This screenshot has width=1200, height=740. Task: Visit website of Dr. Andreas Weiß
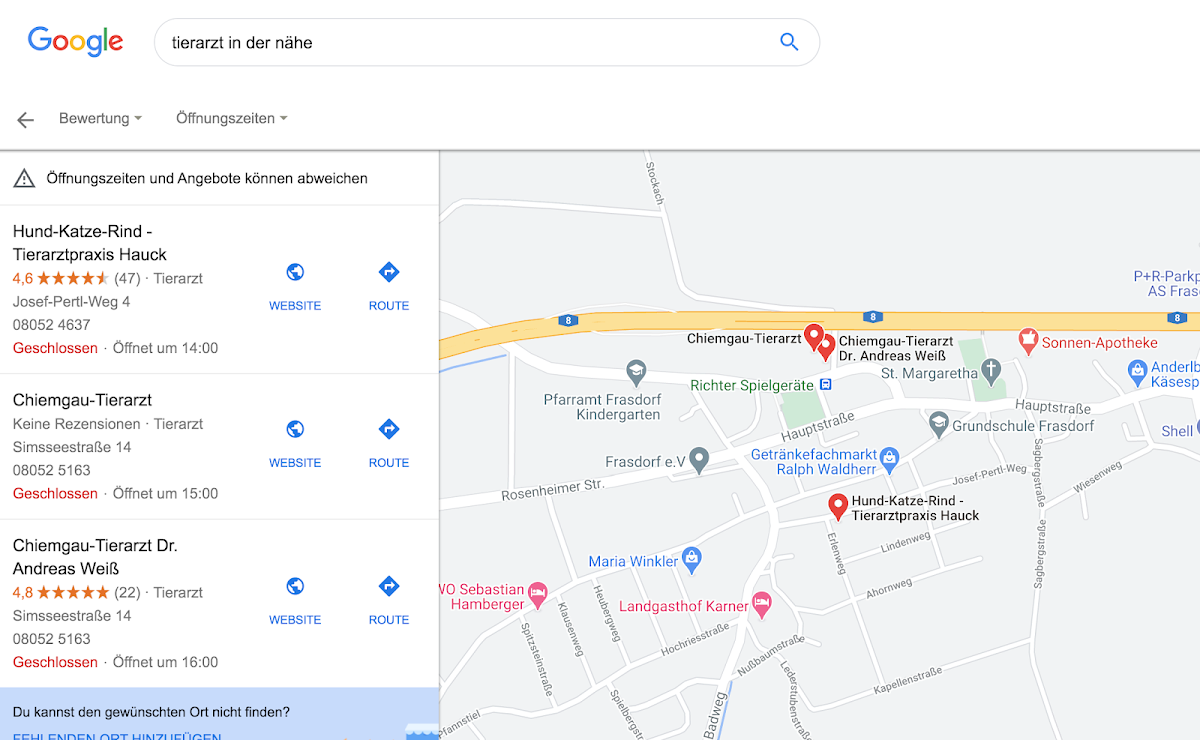pos(295,599)
